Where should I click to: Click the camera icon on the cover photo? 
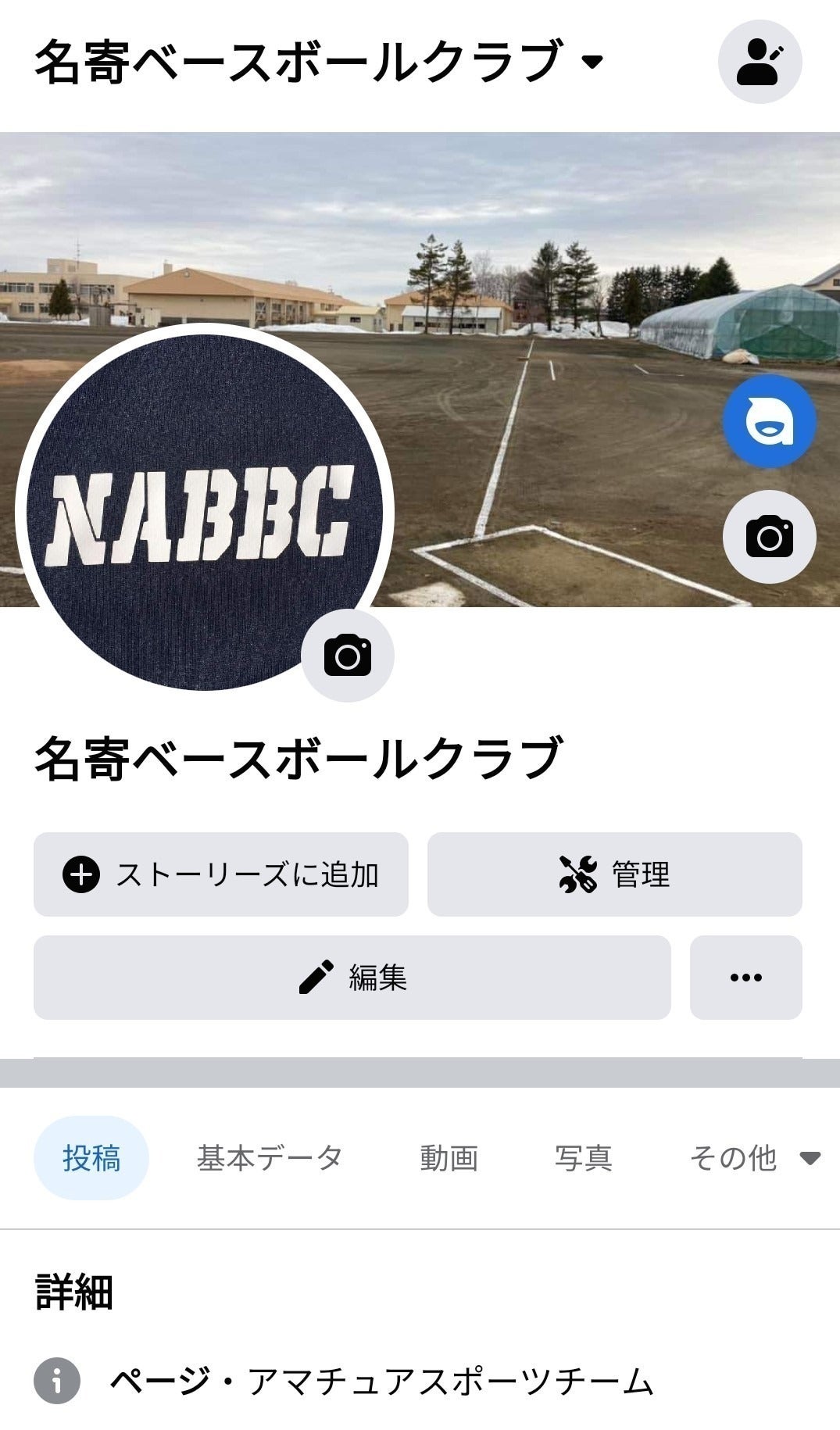(x=770, y=537)
